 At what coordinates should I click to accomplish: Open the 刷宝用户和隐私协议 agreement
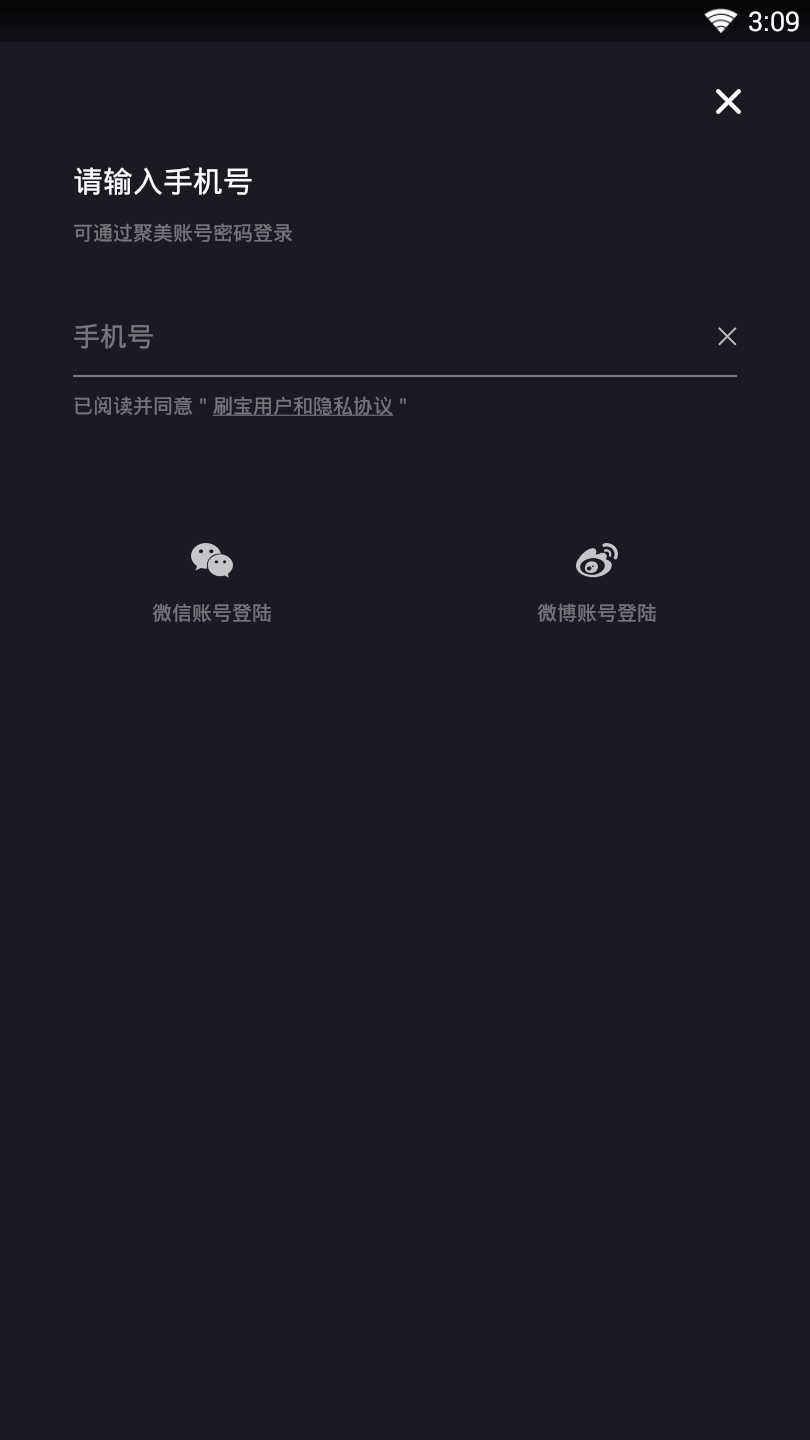tap(303, 406)
